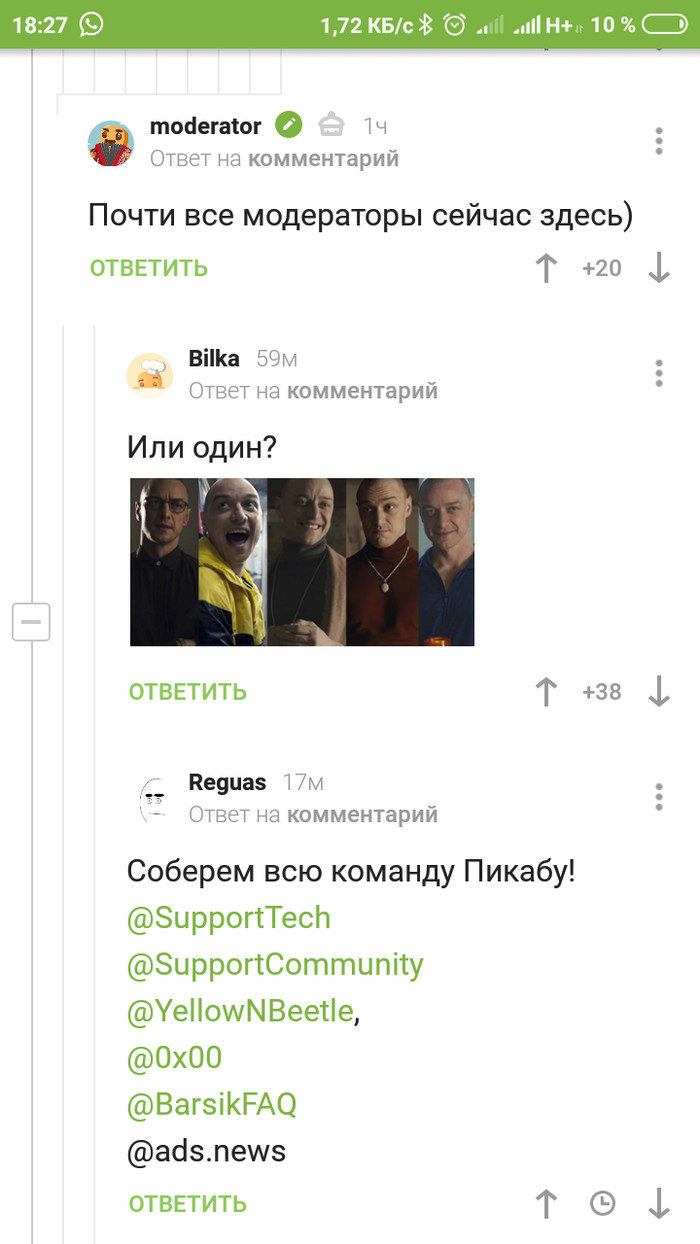Downvote Bilka's comment
Viewport: 700px width, 1244px height.
coord(659,692)
